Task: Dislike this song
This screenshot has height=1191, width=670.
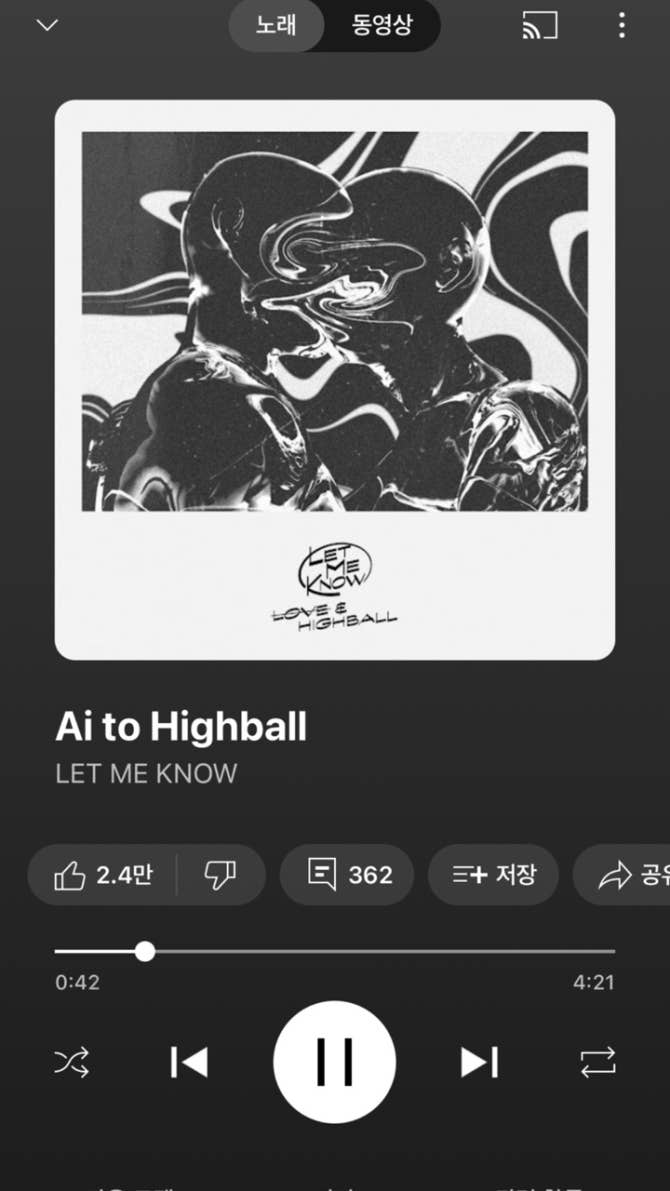Action: pos(219,875)
